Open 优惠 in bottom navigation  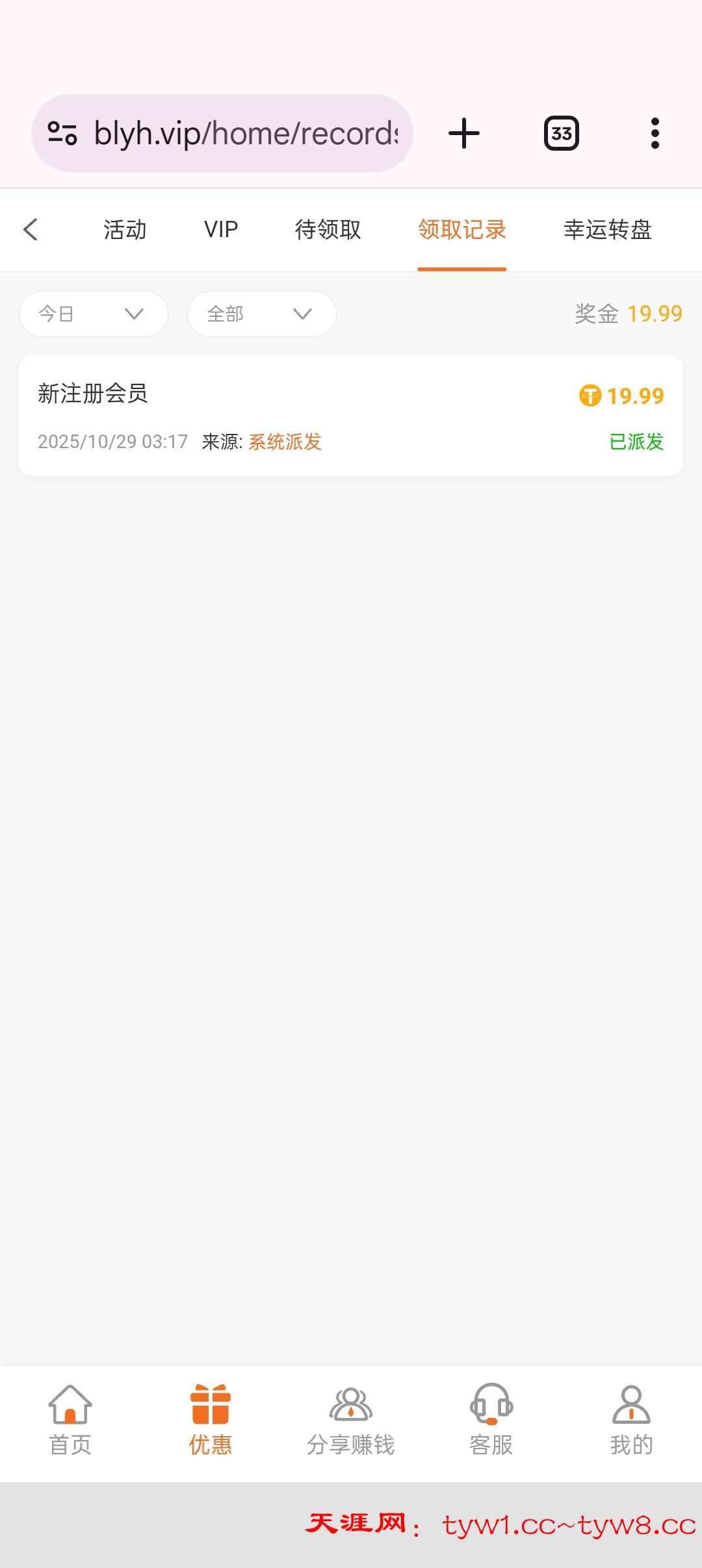click(x=211, y=1419)
